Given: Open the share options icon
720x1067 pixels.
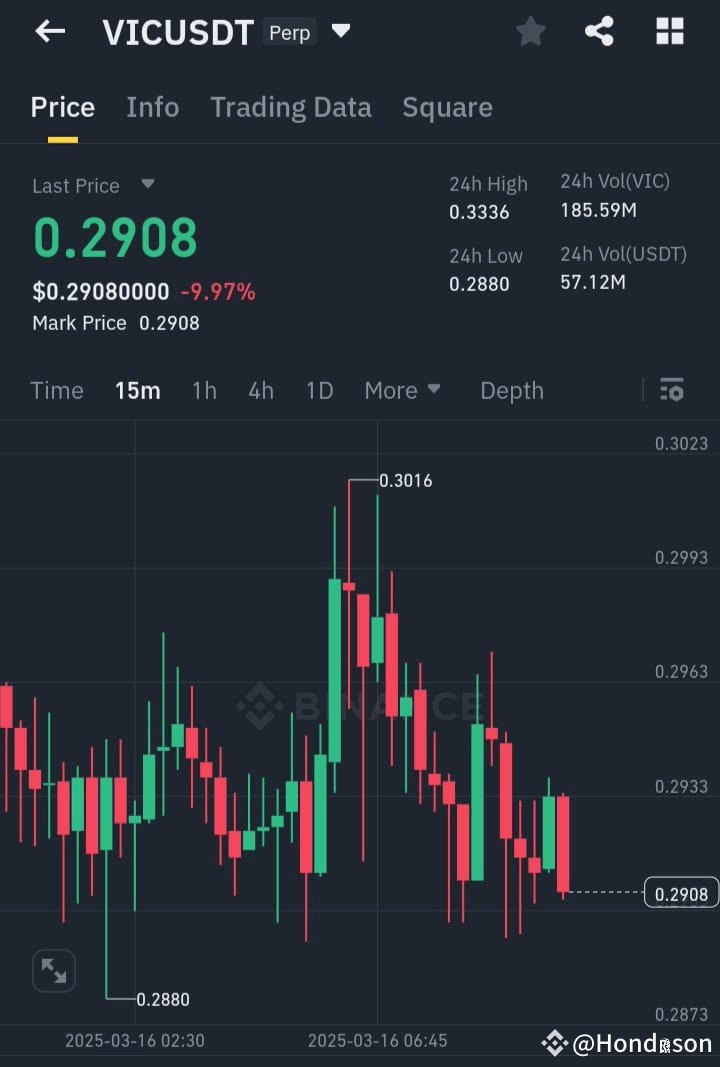Looking at the screenshot, I should coord(599,31).
